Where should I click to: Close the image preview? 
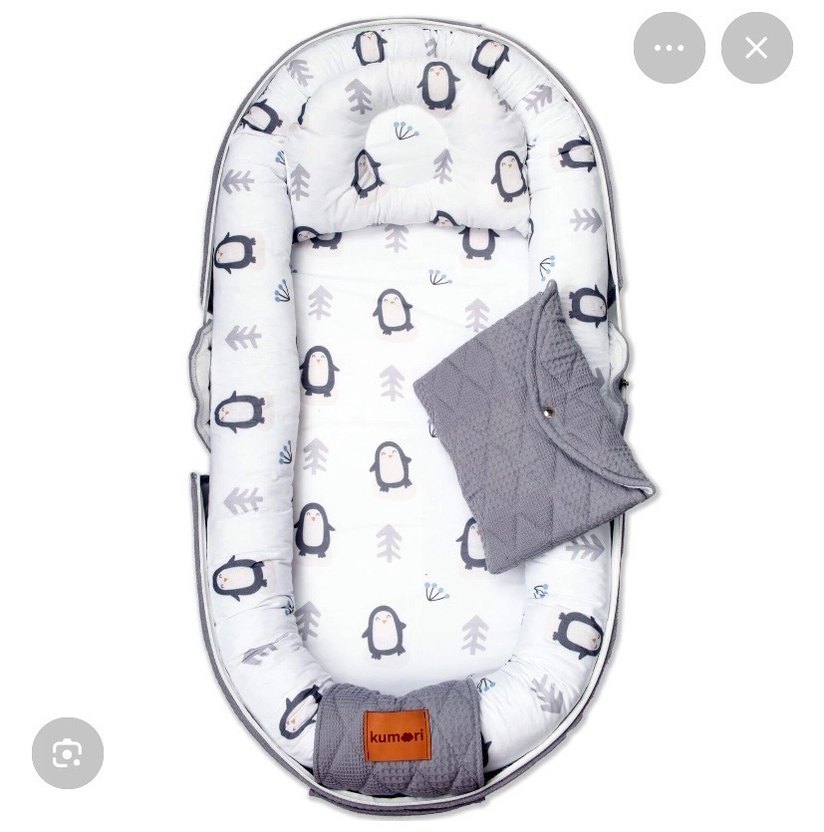756,47
